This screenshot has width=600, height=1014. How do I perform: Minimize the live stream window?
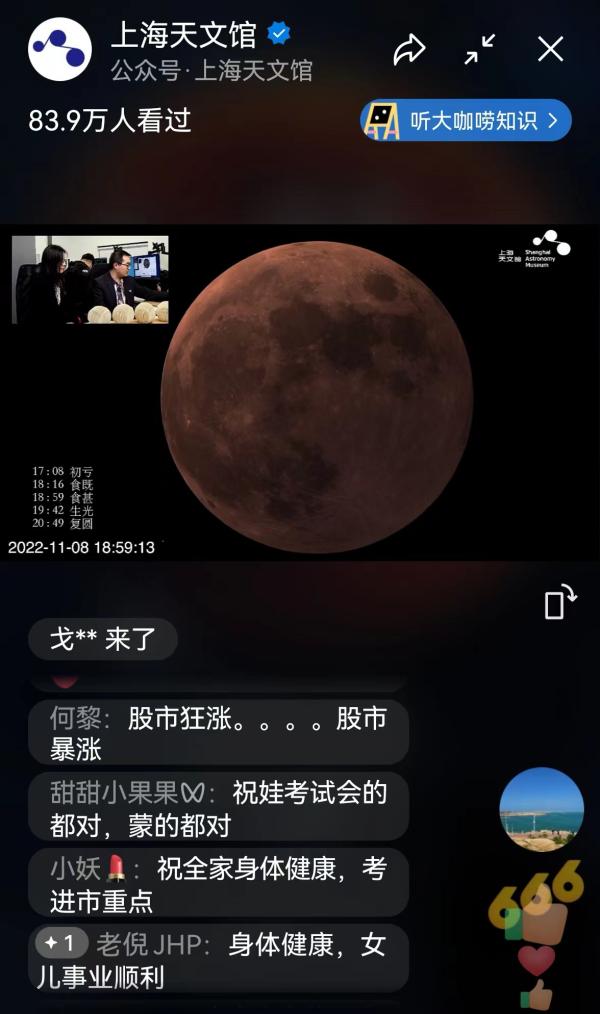click(x=480, y=49)
